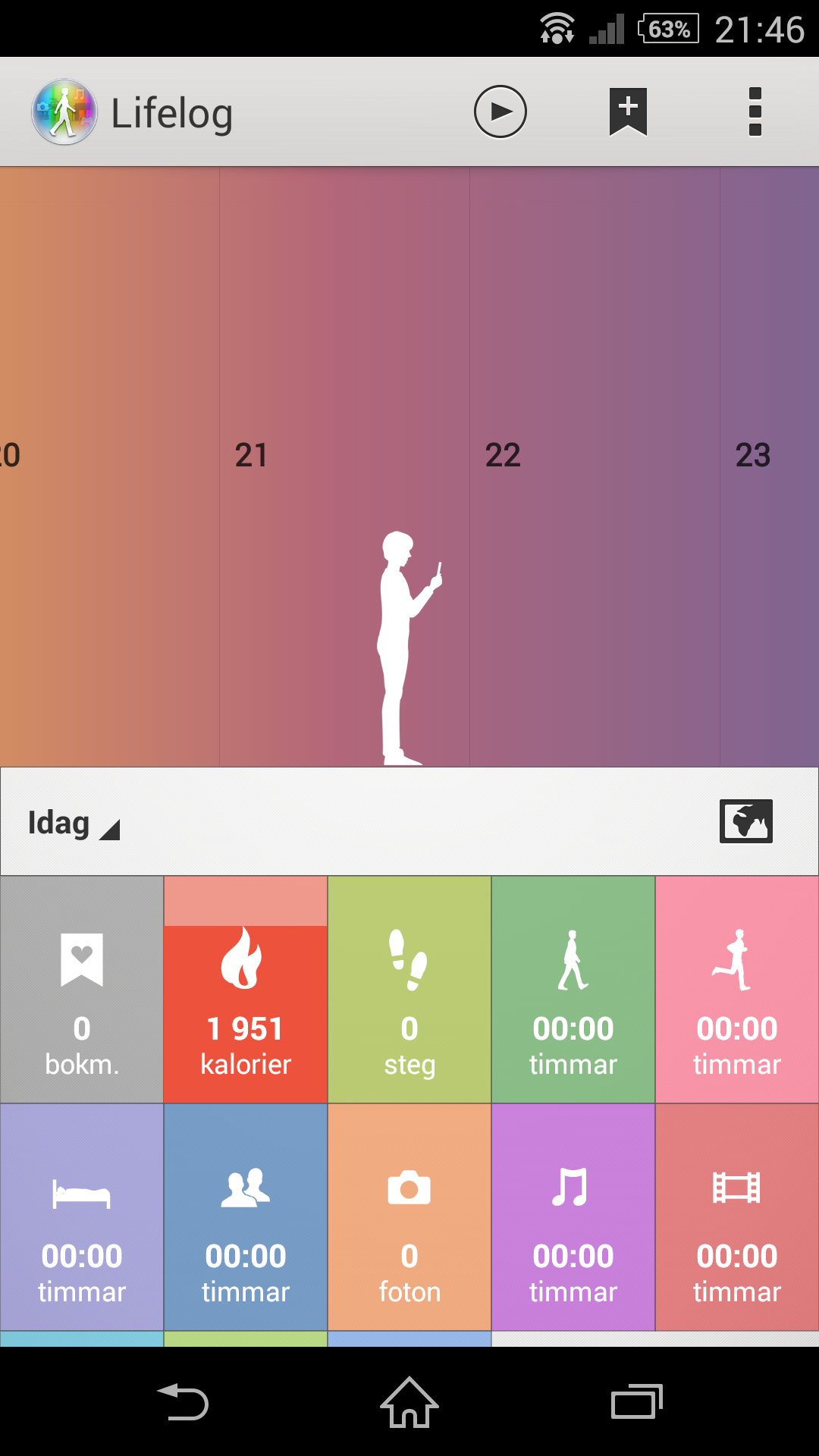Open the map view
Image resolution: width=819 pixels, height=1456 pixels.
746,821
